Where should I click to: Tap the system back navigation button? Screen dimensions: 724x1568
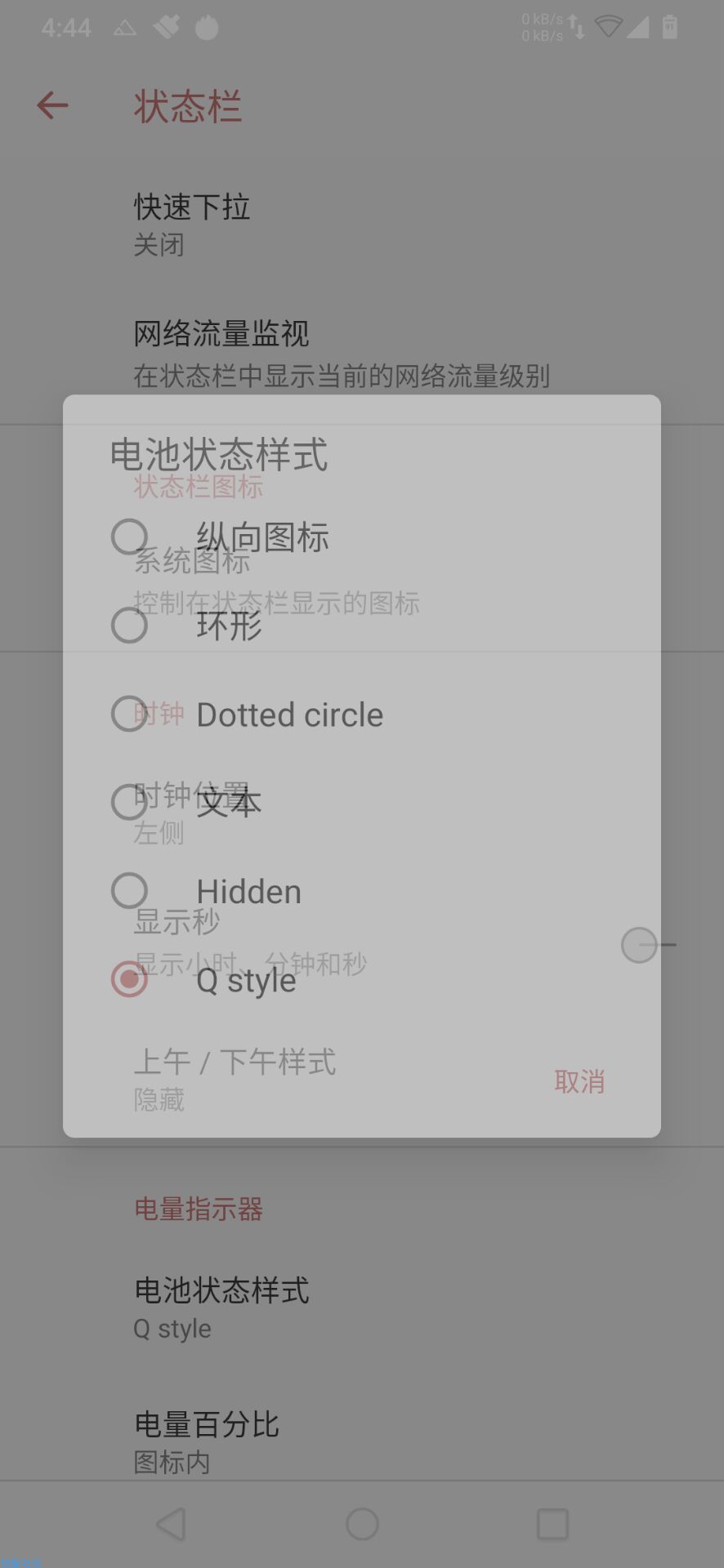click(x=171, y=1524)
